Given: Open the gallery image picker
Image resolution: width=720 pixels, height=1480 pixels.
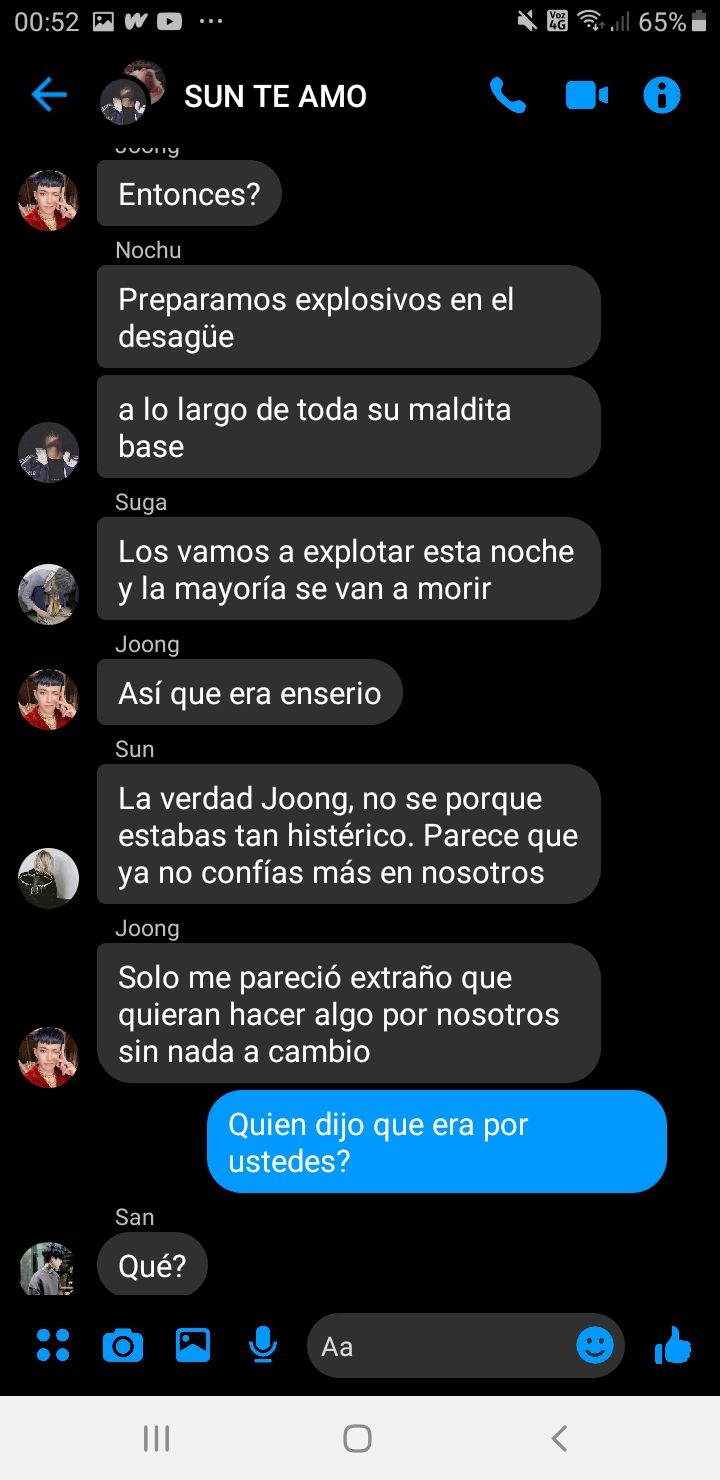Looking at the screenshot, I should coord(193,1346).
